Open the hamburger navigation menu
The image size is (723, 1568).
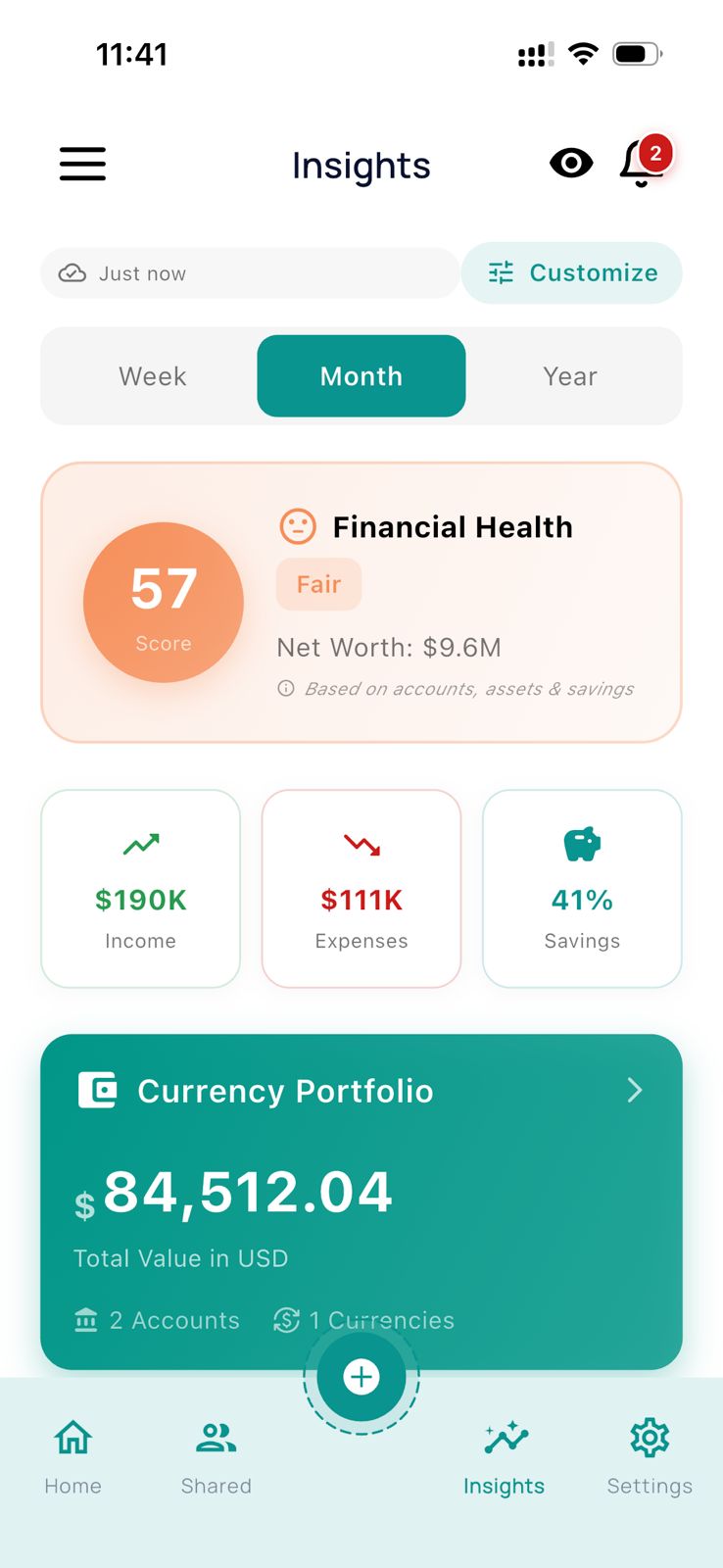pos(82,164)
